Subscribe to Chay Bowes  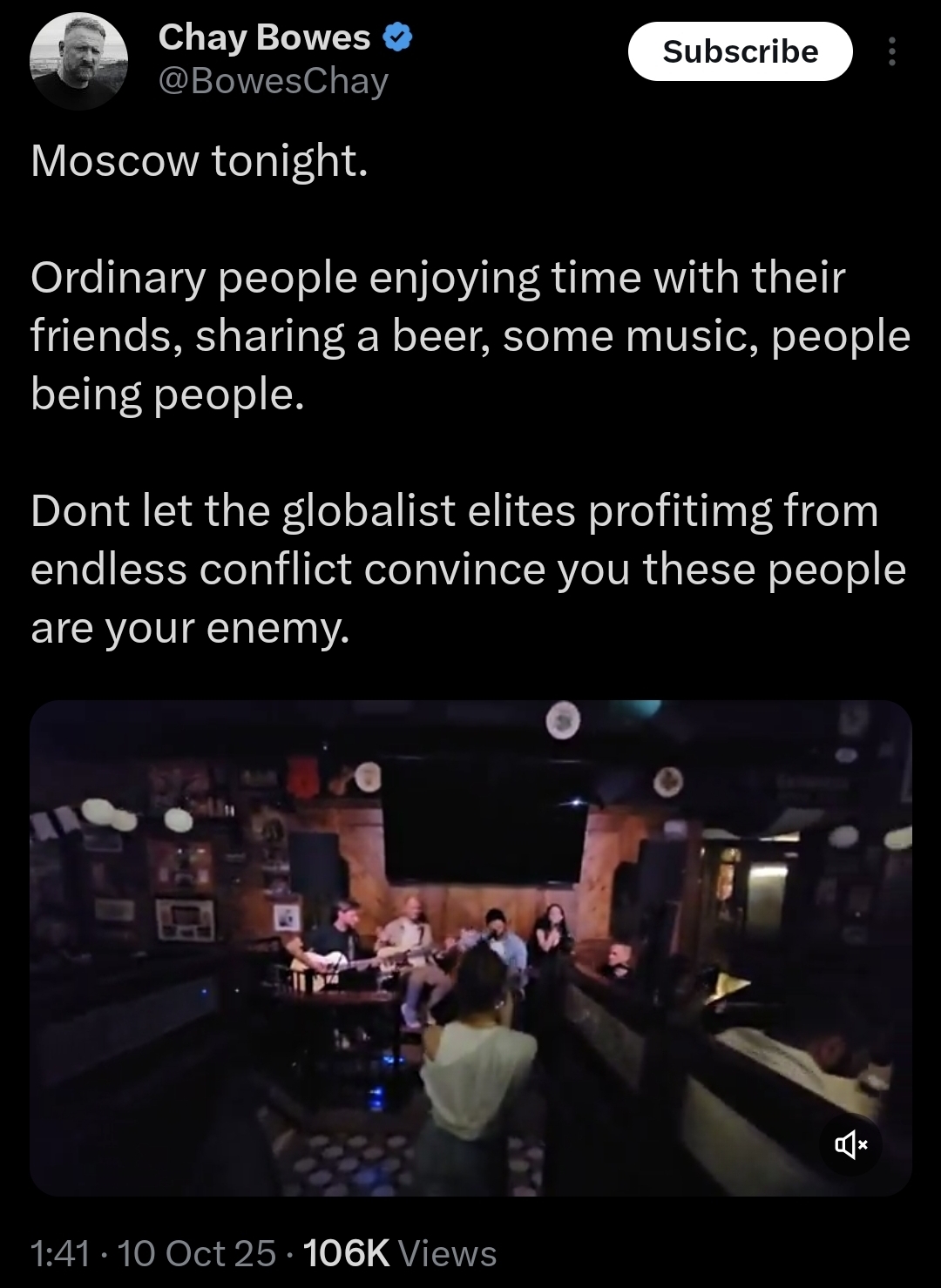tap(740, 51)
